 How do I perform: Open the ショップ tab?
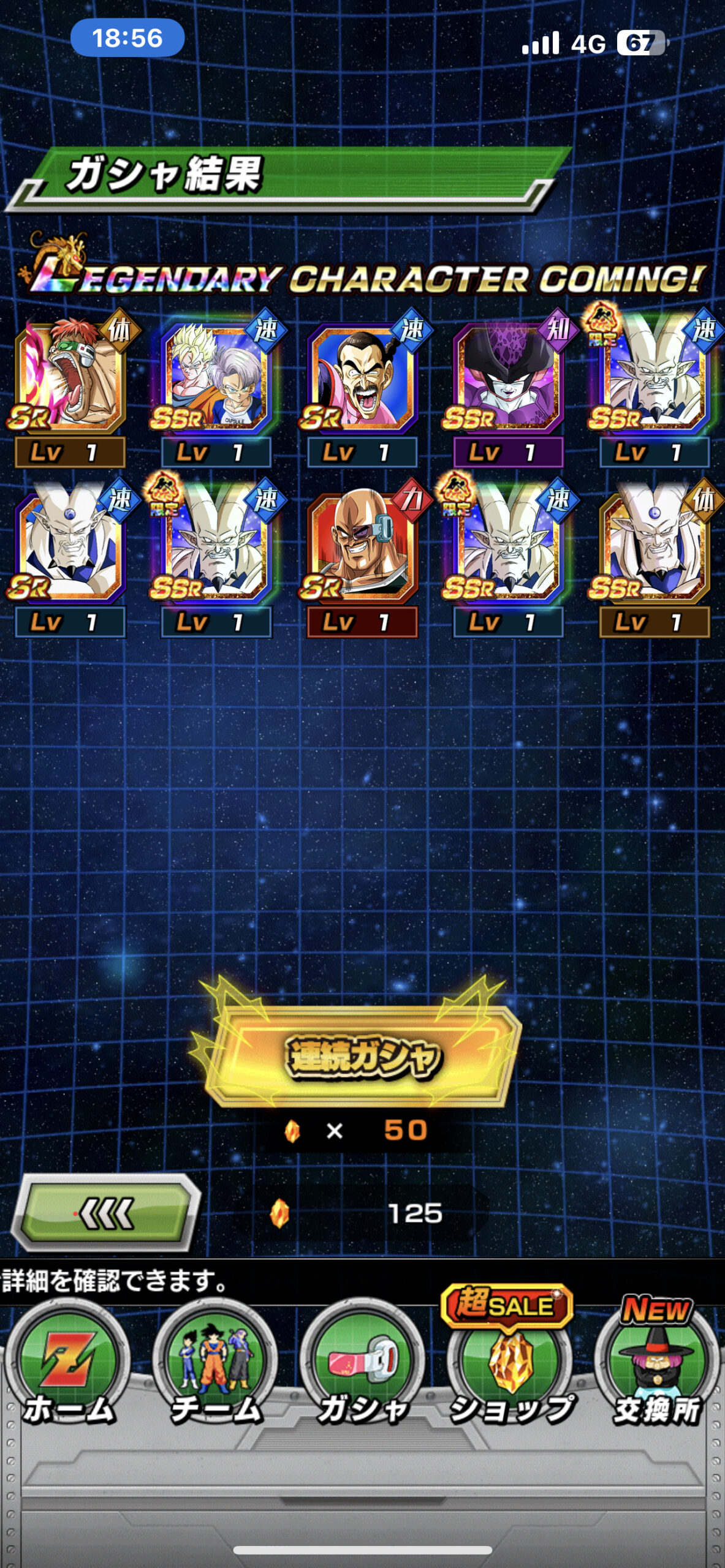tap(510, 1361)
